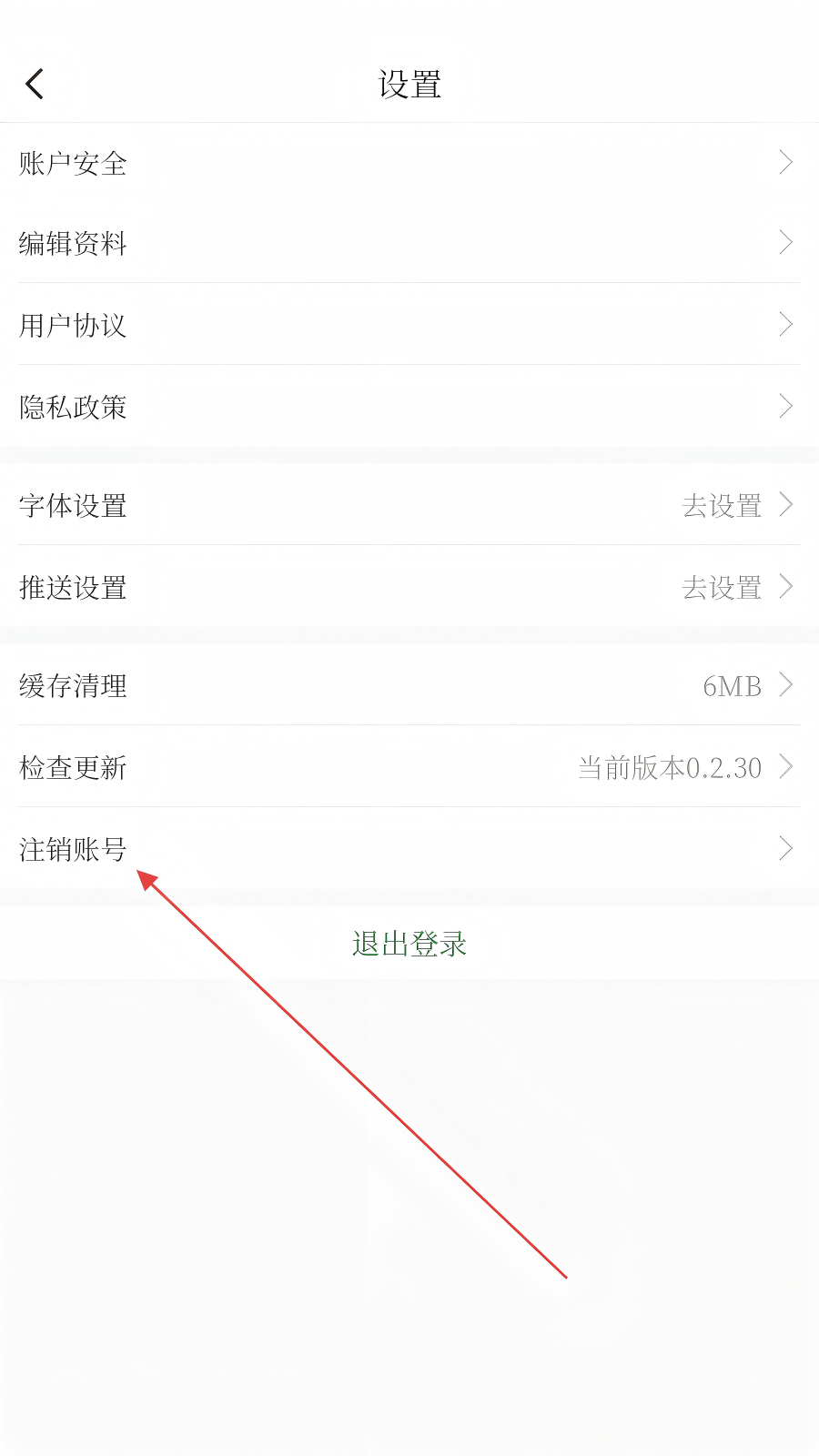Image resolution: width=819 pixels, height=1456 pixels.
Task: Go back from the 设置 page
Action: (35, 85)
